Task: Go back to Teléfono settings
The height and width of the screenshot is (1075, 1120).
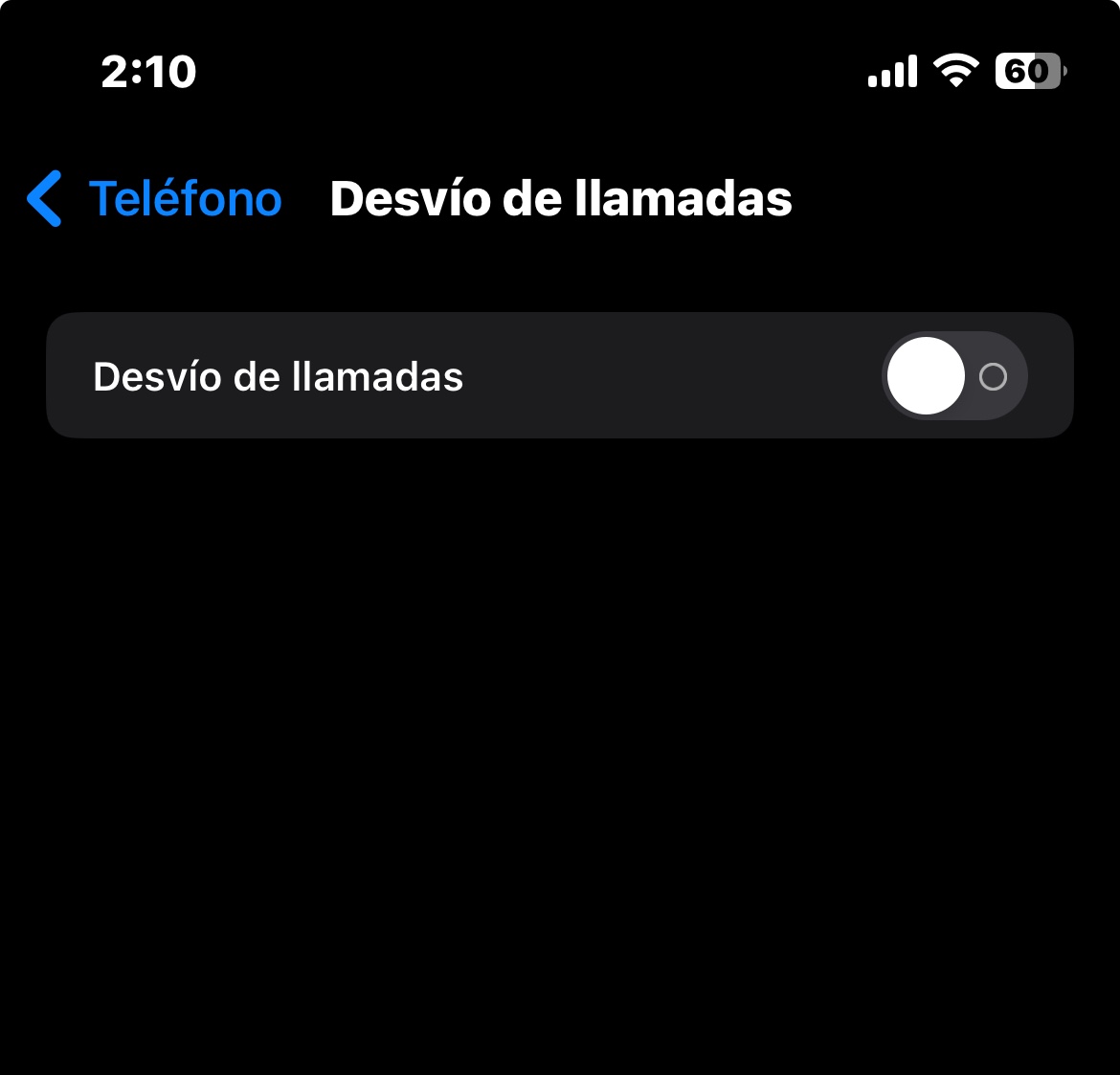Action: tap(155, 199)
